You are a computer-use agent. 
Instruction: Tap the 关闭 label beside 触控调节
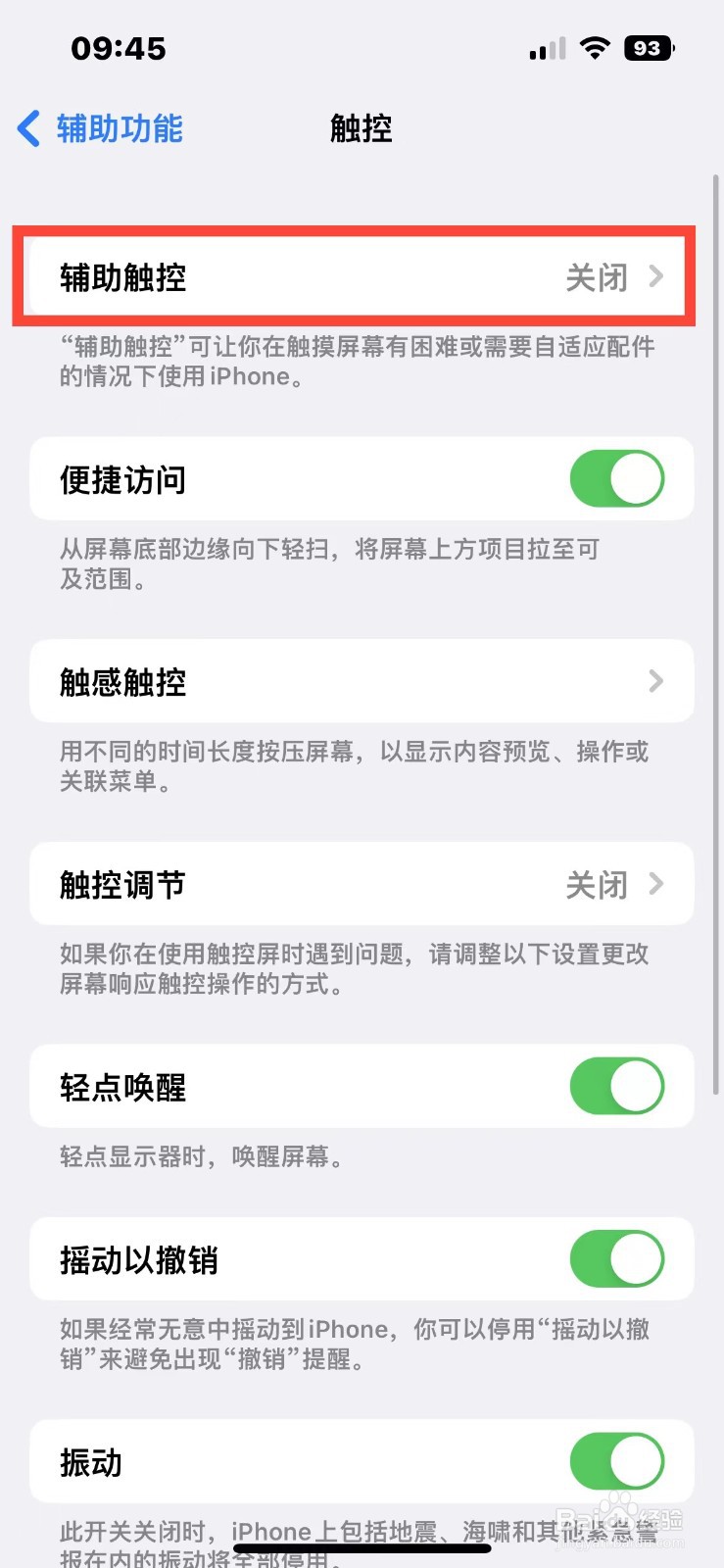coord(597,883)
